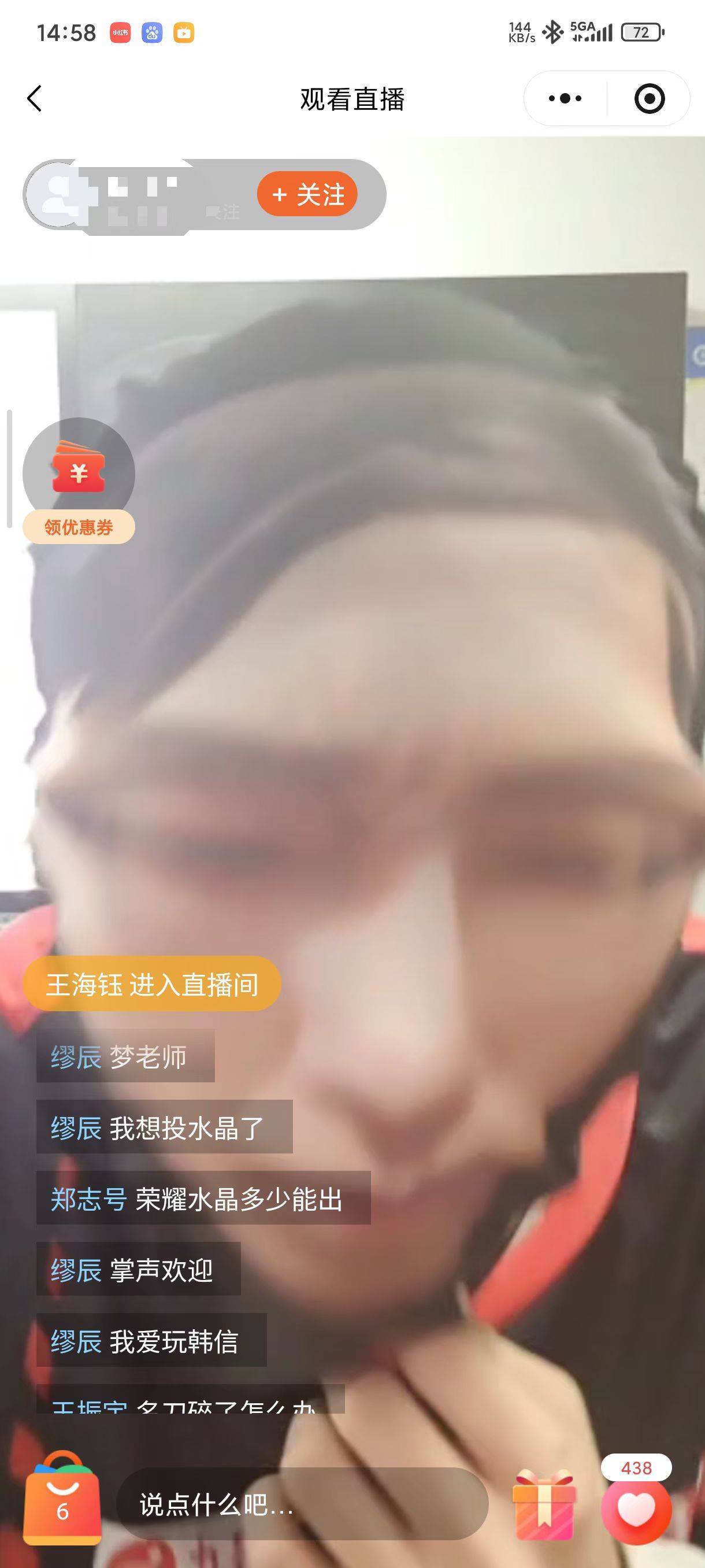The height and width of the screenshot is (1568, 705).
Task: Close the mini program with circle icon
Action: coord(649,99)
